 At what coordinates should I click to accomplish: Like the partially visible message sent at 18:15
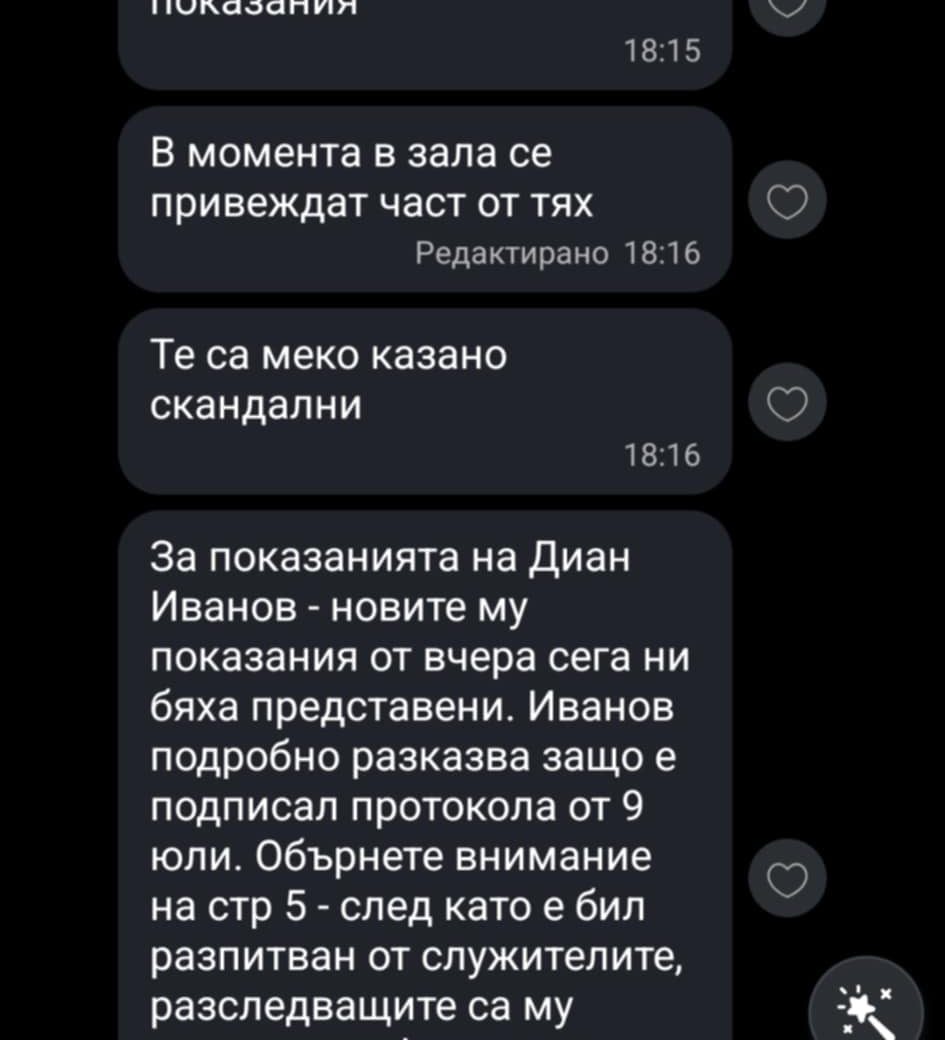tap(786, 10)
